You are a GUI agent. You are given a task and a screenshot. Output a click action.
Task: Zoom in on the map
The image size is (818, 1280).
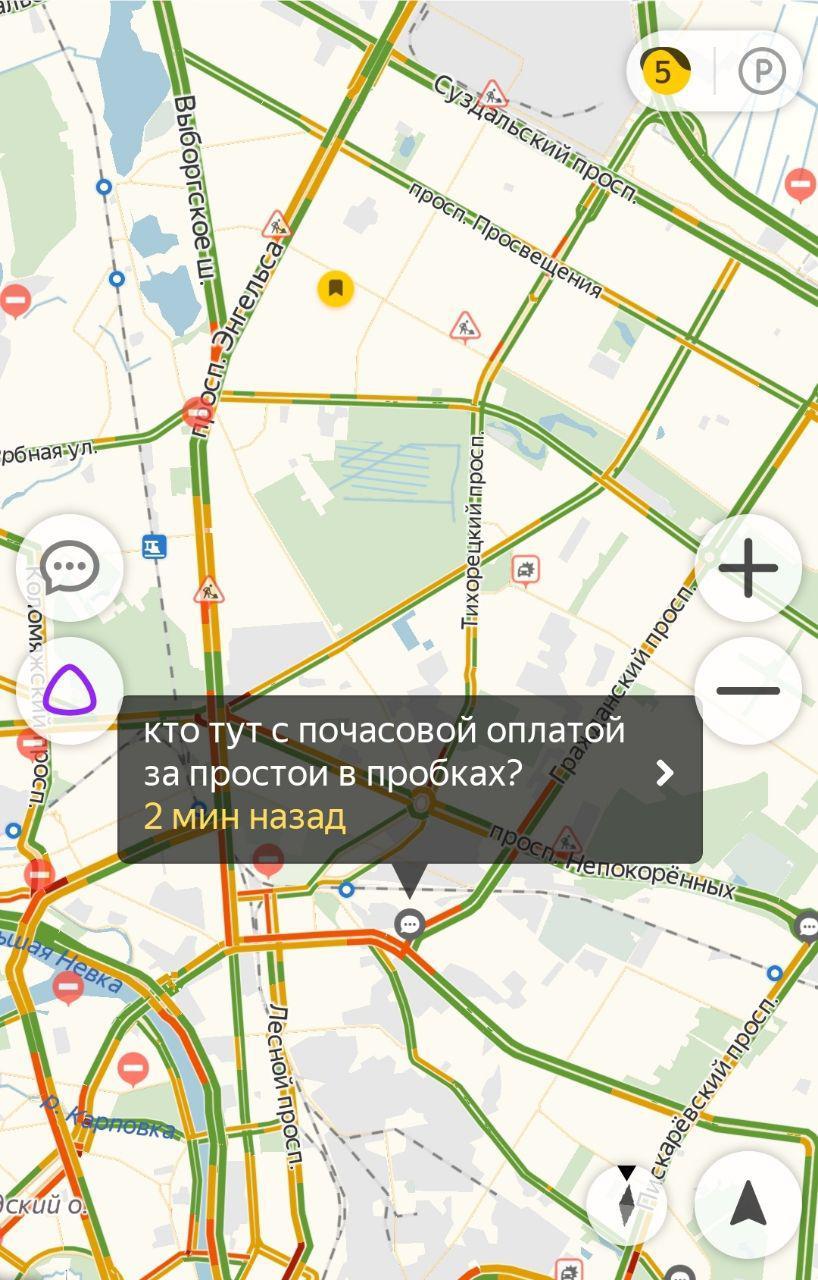748,568
